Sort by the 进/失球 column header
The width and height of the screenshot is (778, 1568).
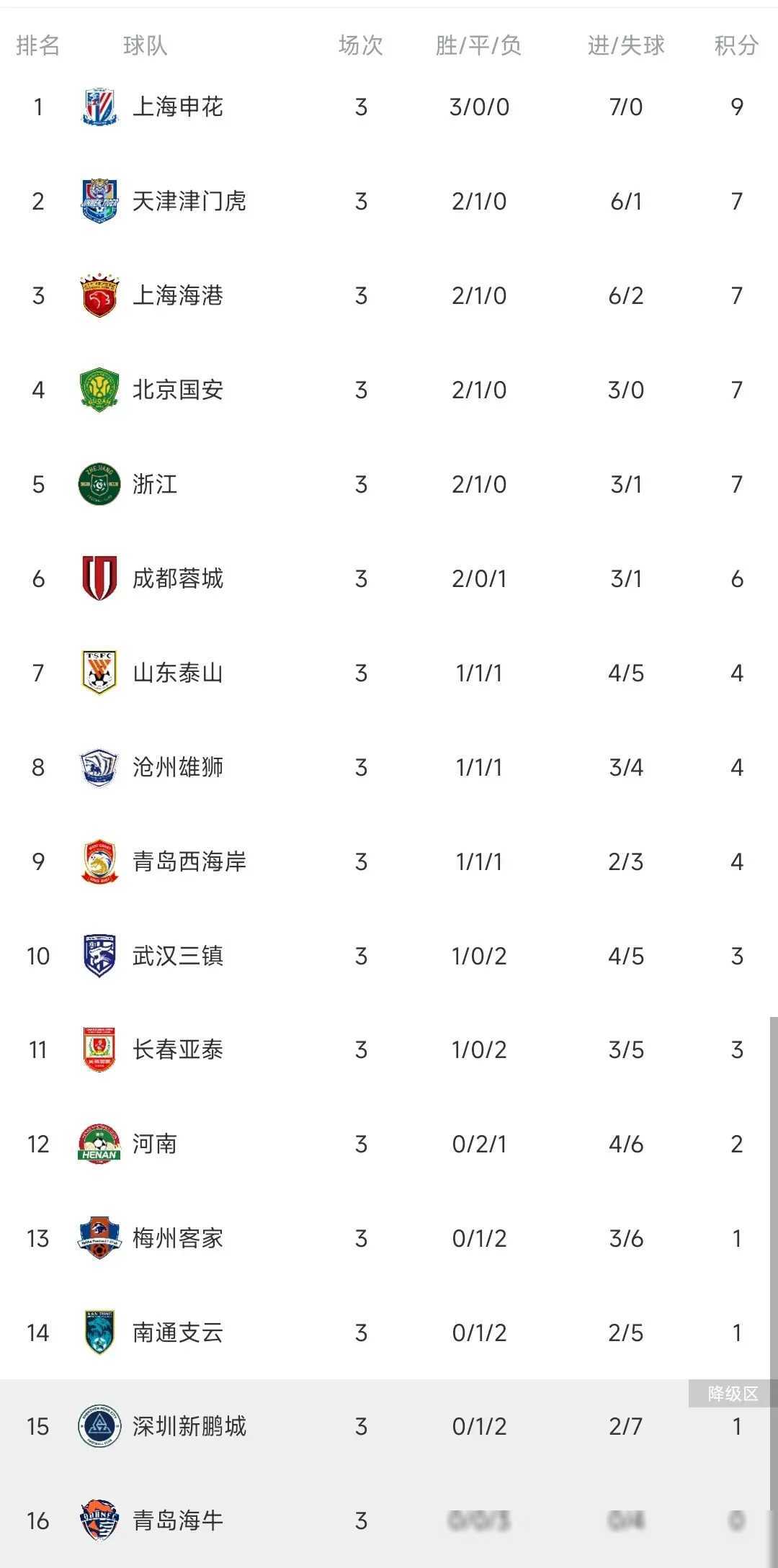pyautogui.click(x=625, y=46)
